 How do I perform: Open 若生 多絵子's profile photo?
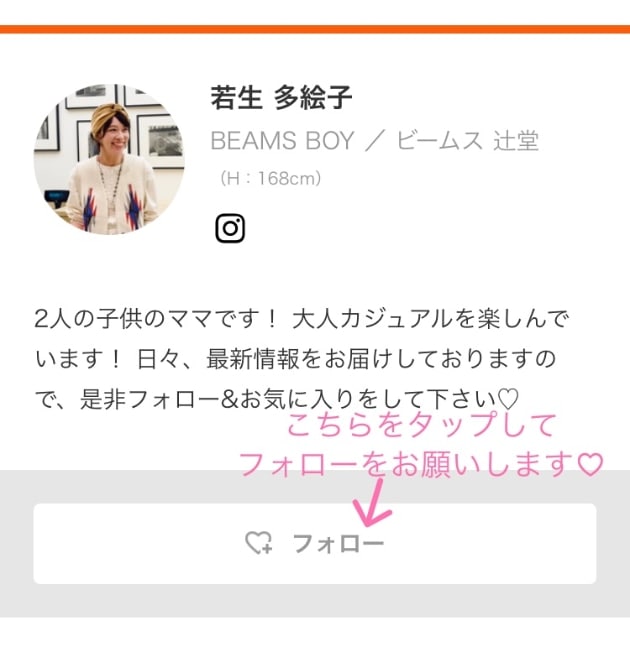(109, 159)
